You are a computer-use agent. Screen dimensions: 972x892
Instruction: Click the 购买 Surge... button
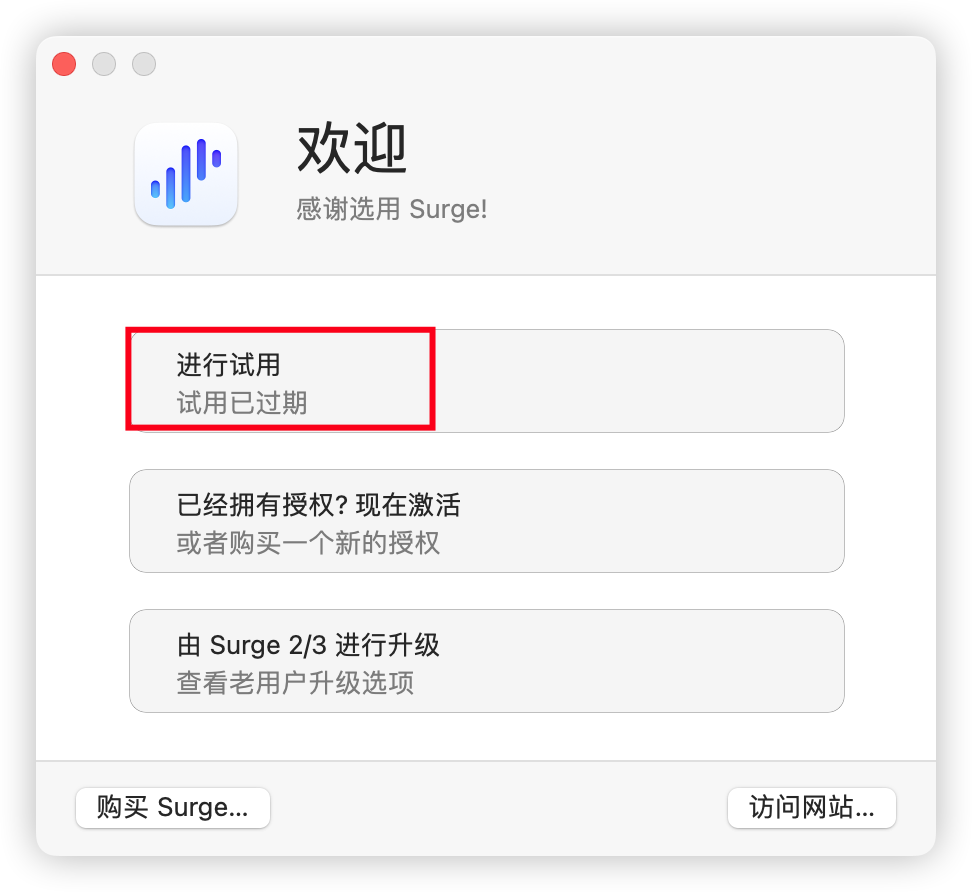point(173,808)
